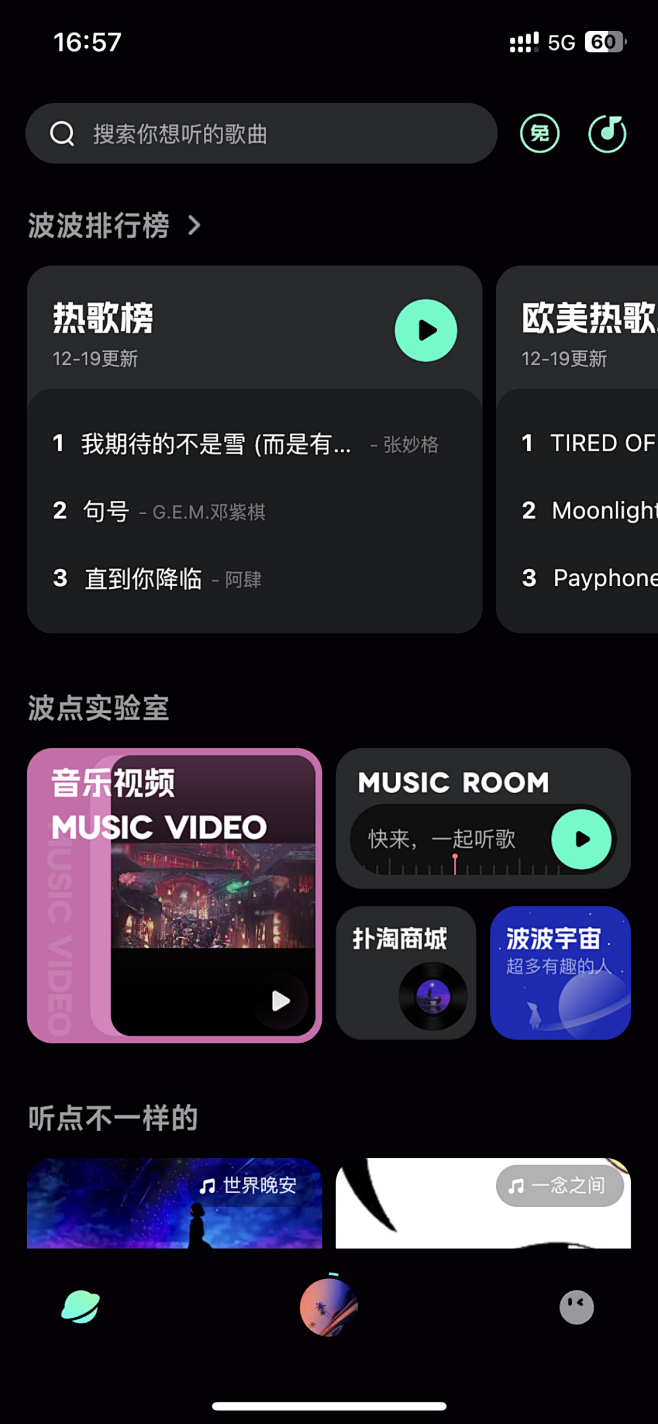The image size is (658, 1424).
Task: Open the 扑淘商城 store tile
Action: click(405, 973)
